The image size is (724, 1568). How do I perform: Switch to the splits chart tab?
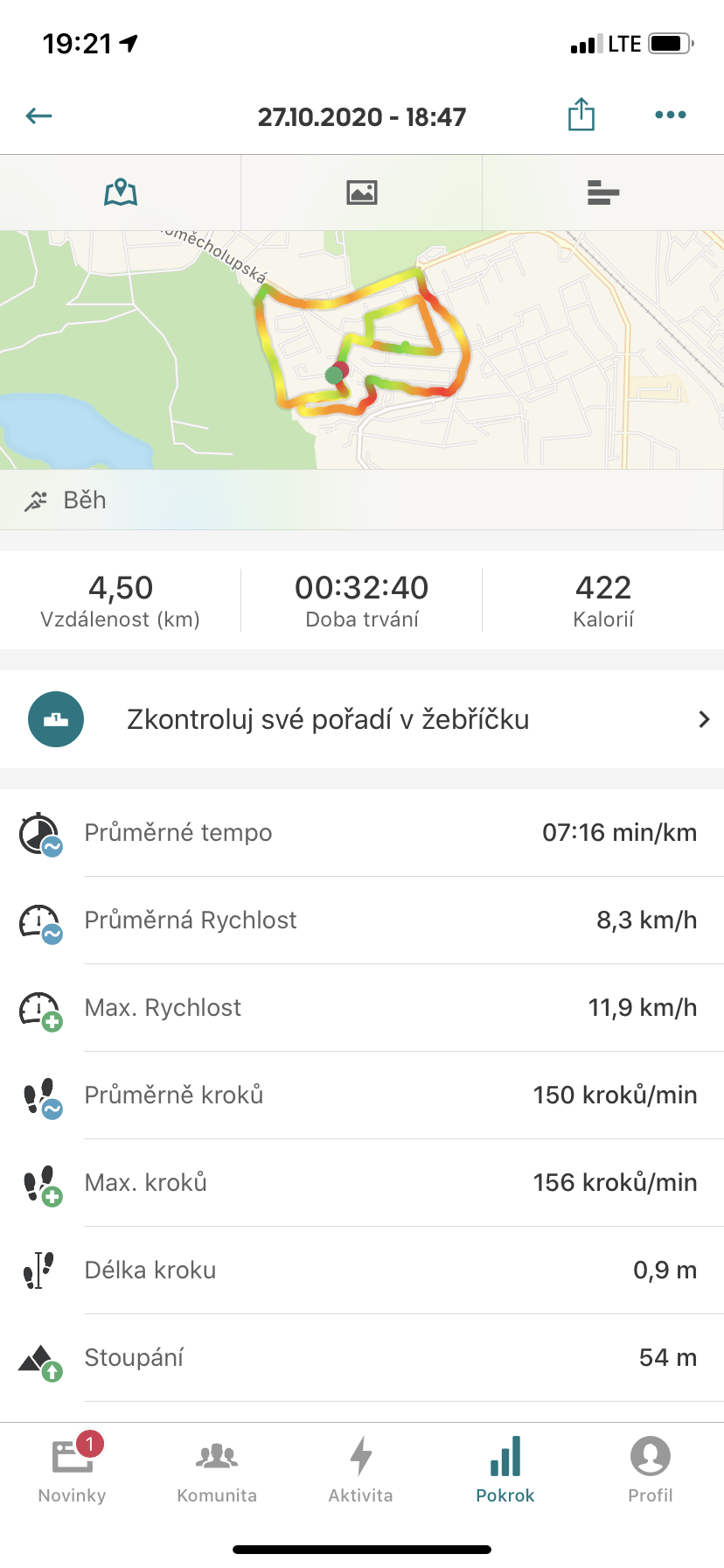point(603,192)
